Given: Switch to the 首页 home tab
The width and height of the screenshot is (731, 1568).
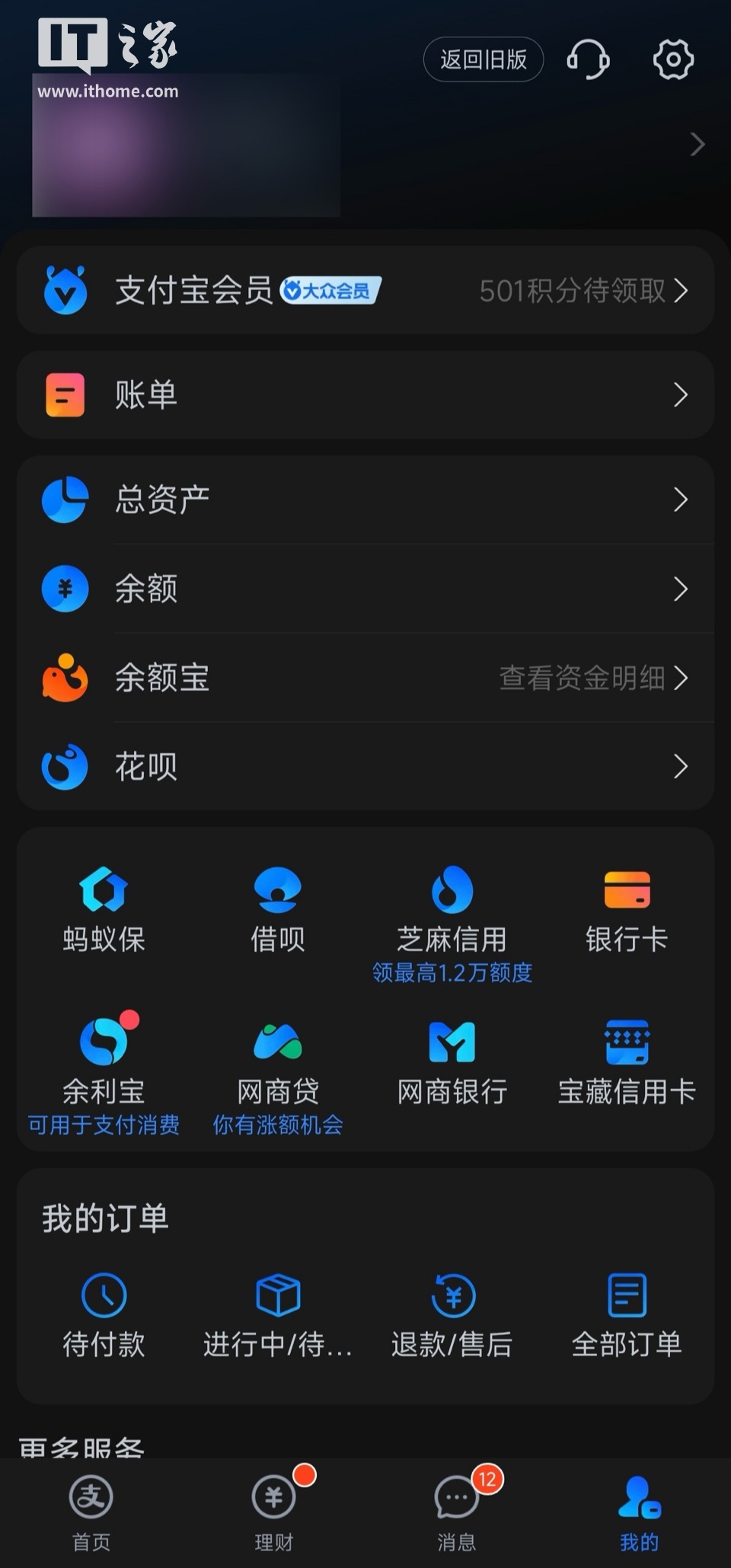Looking at the screenshot, I should point(91,1512).
